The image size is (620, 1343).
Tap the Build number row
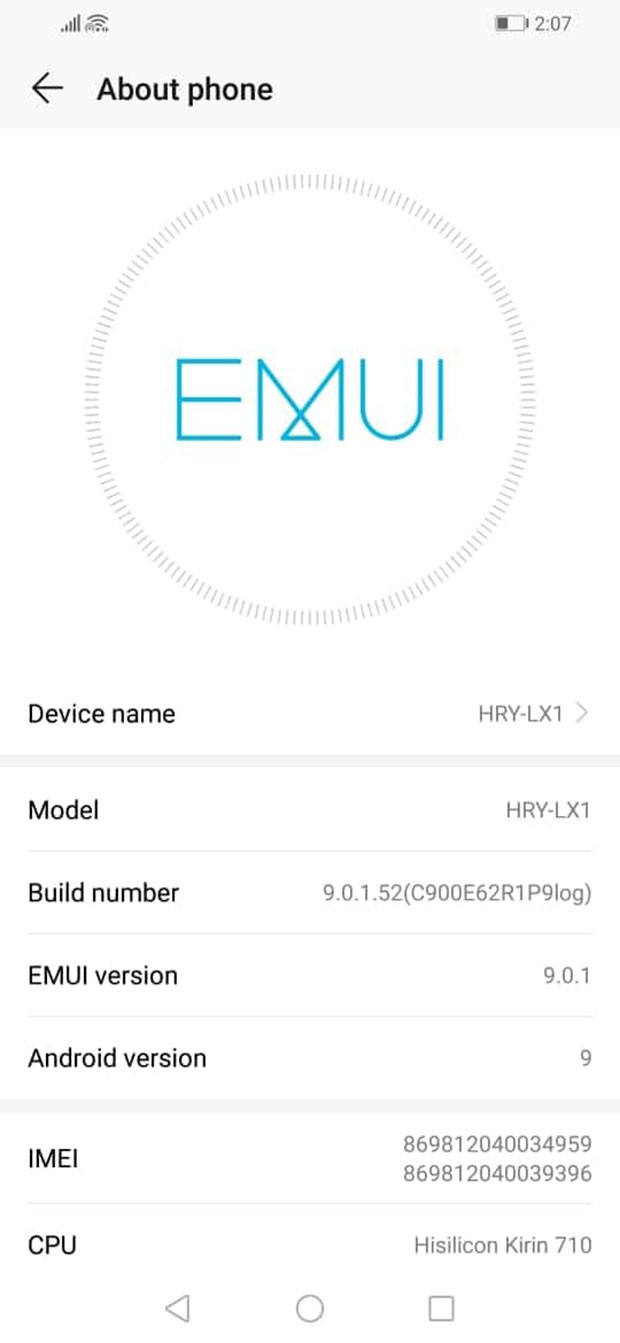click(x=309, y=893)
